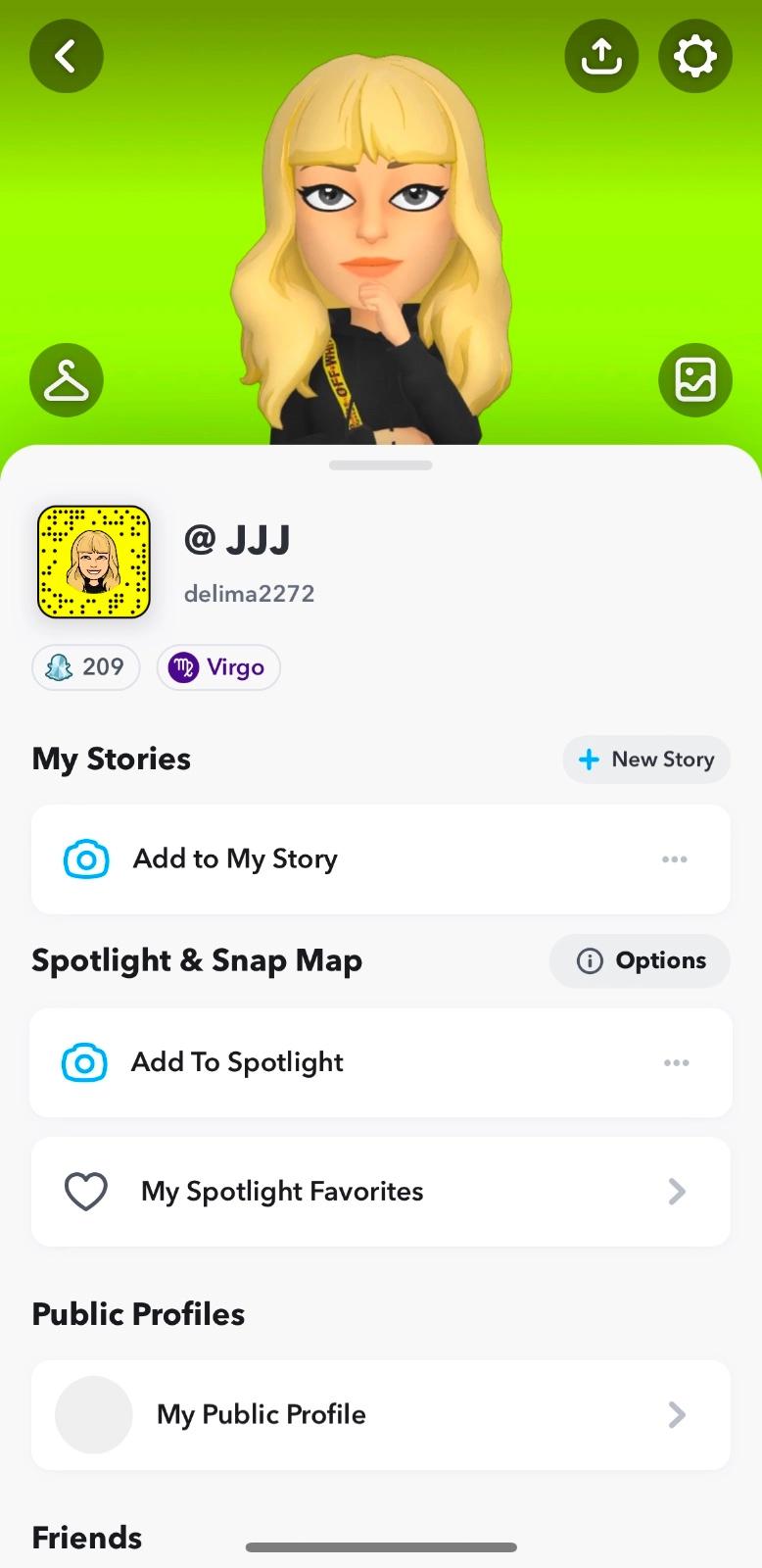Create a New Story
The height and width of the screenshot is (1568, 762).
pyautogui.click(x=646, y=759)
